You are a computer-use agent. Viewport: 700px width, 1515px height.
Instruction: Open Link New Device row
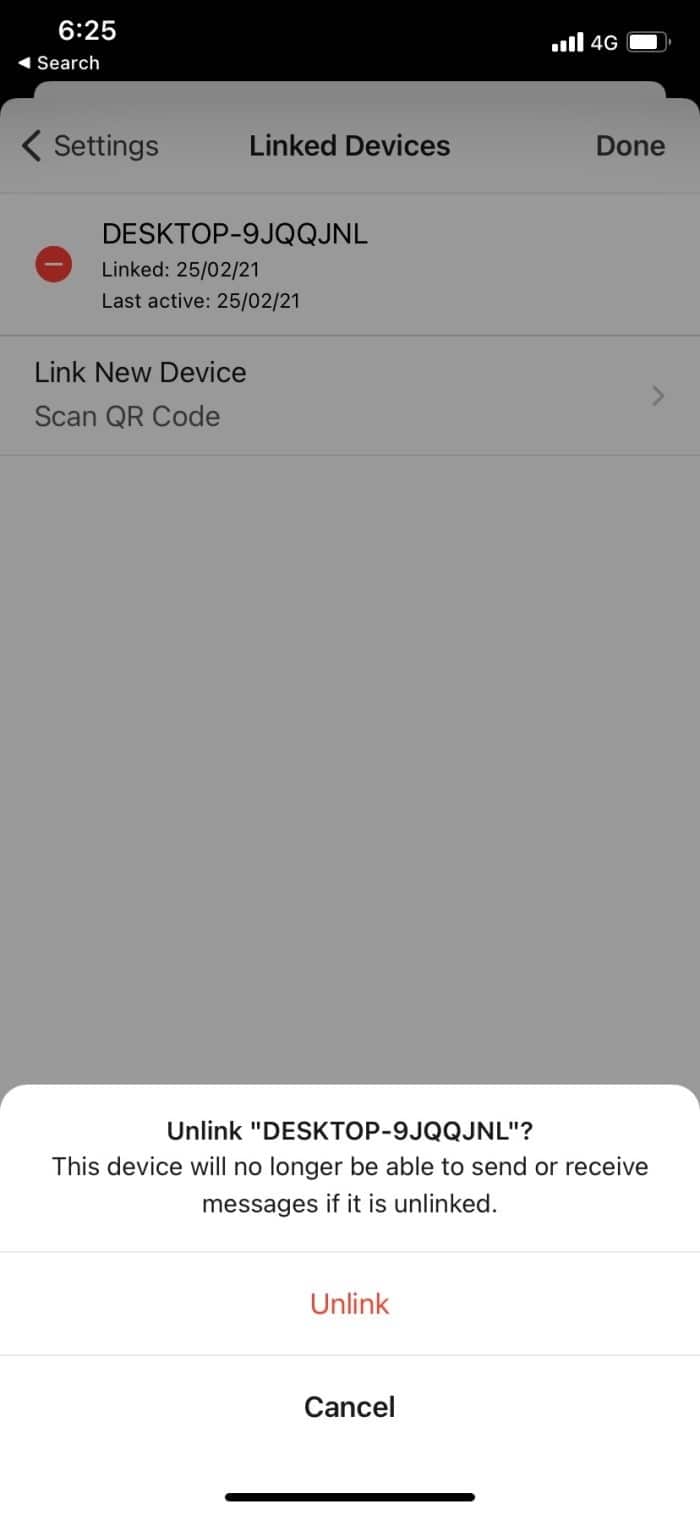click(349, 395)
